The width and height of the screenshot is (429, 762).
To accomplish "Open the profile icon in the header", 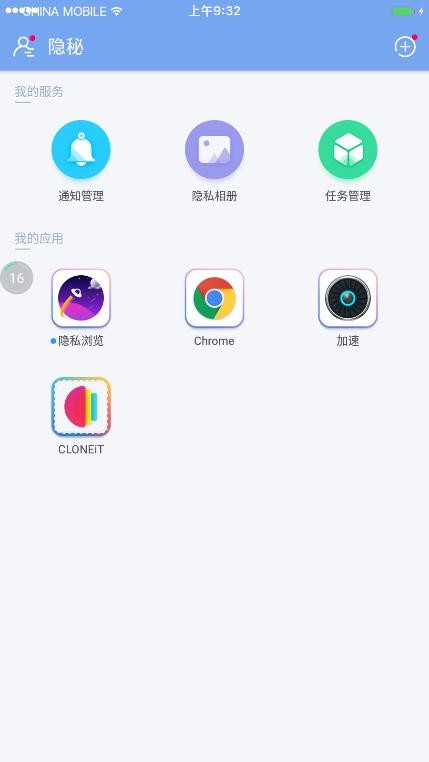I will click(24, 47).
